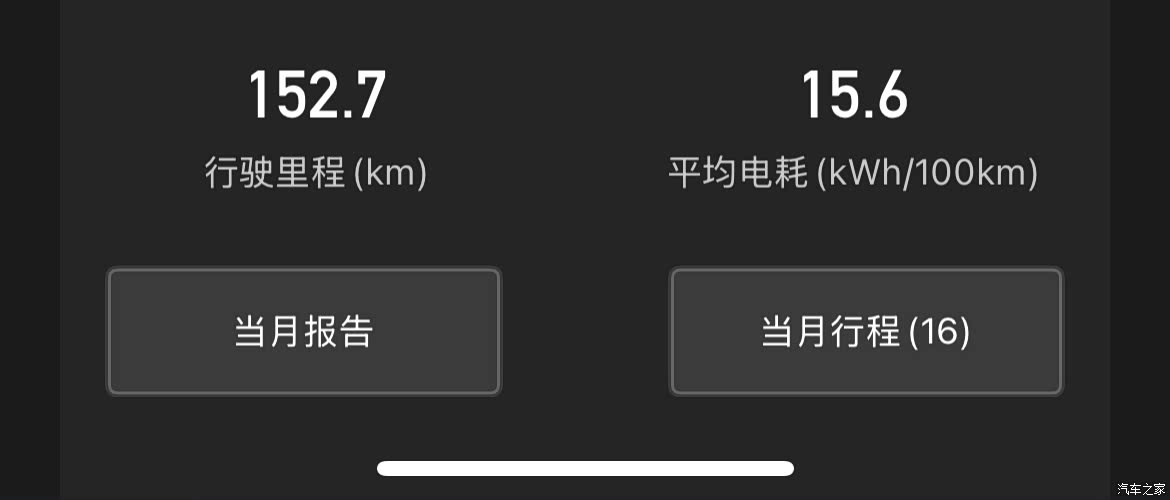Open the 当月报告 monthly report
Screen dimensions: 1170x500
303,331
